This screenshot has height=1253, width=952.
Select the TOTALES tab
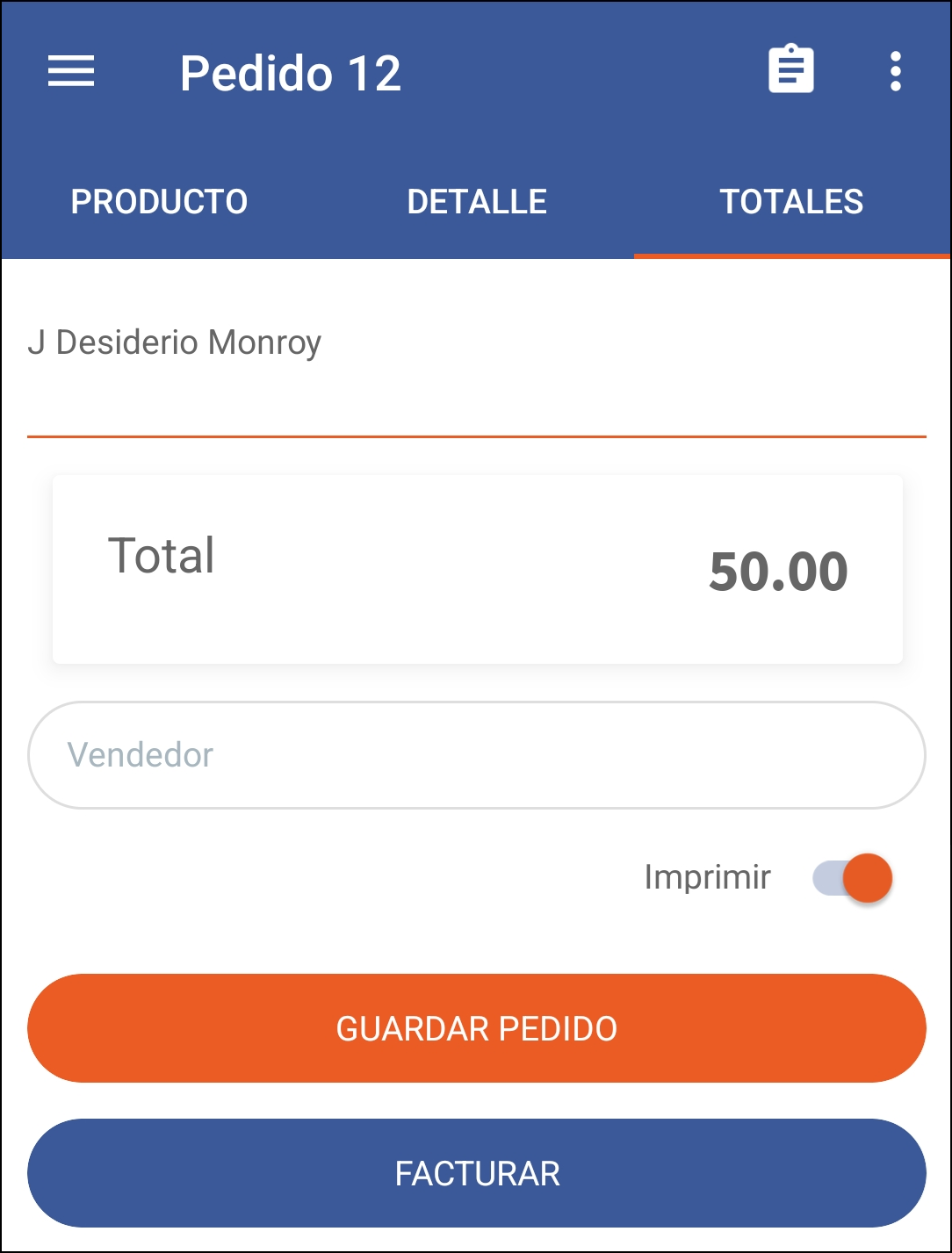(792, 201)
